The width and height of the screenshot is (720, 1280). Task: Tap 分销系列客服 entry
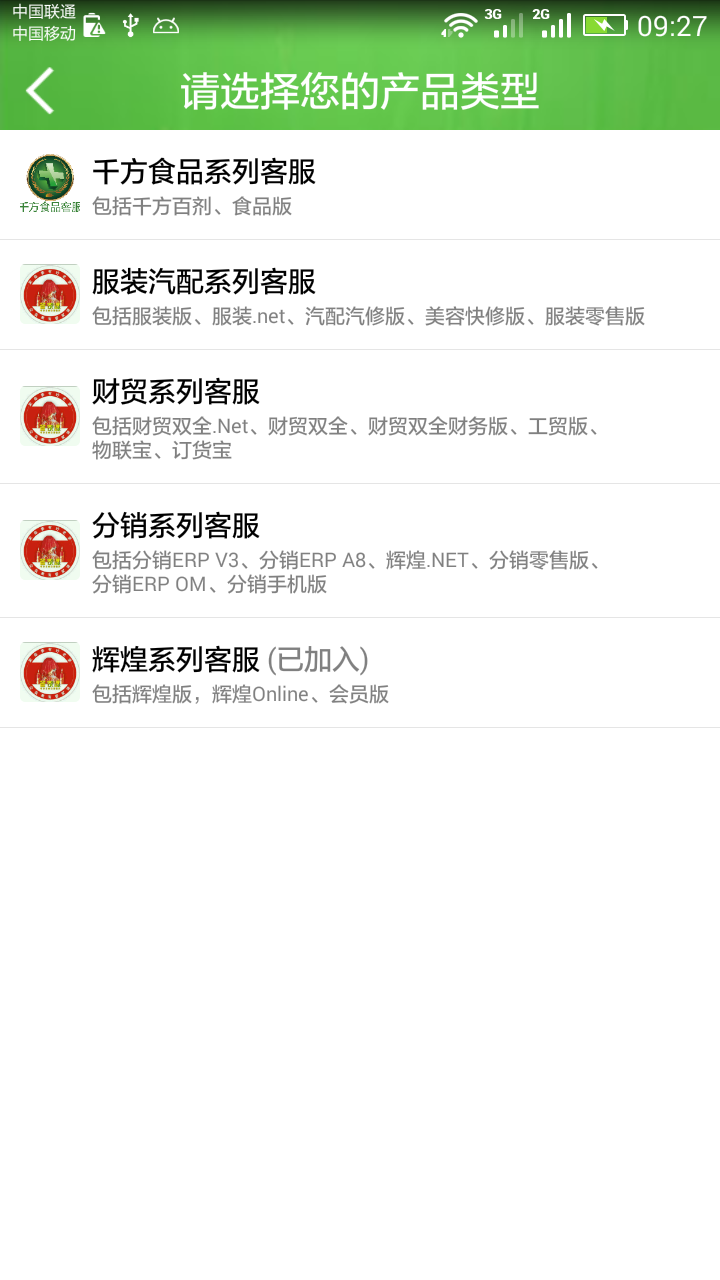pos(360,551)
